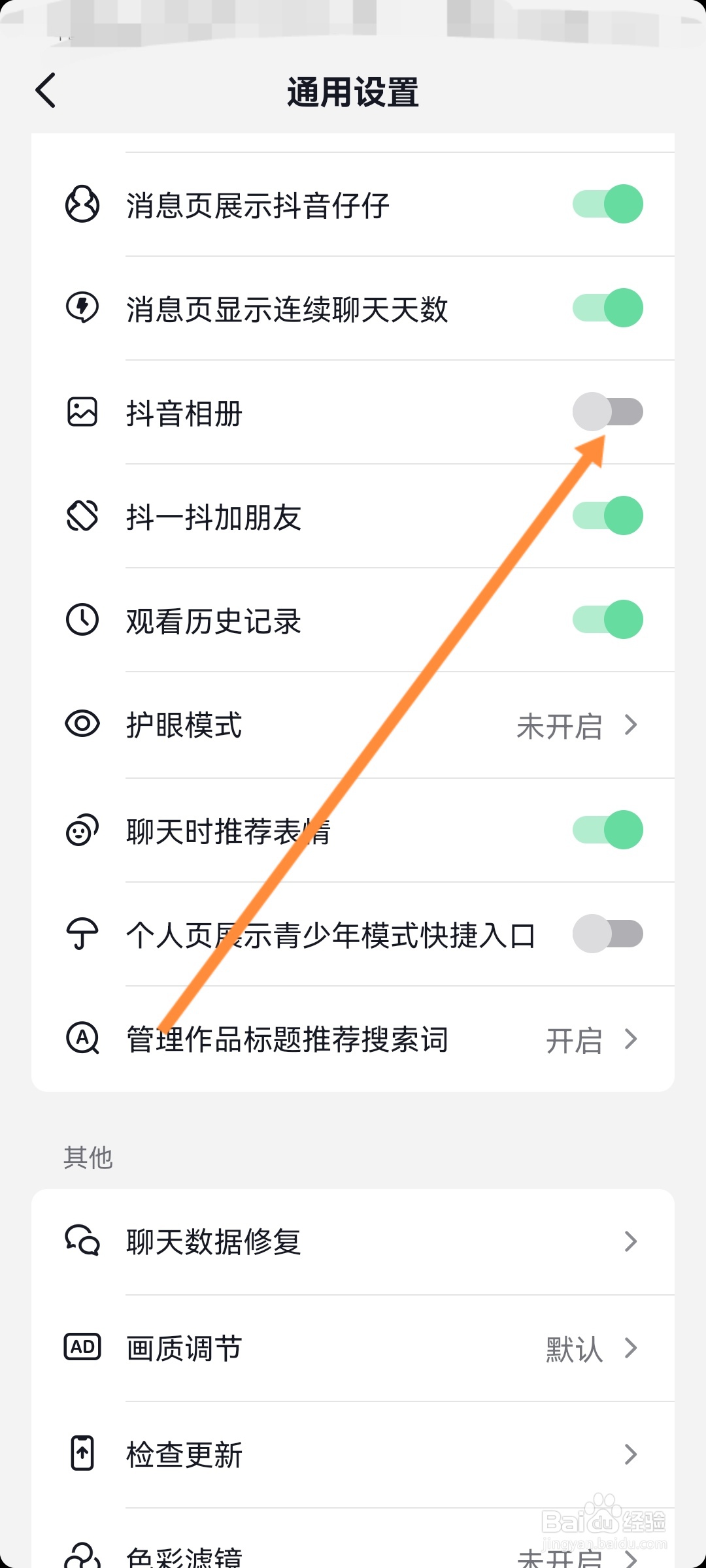Click the 抖音仔仔 profile icon

click(x=81, y=204)
